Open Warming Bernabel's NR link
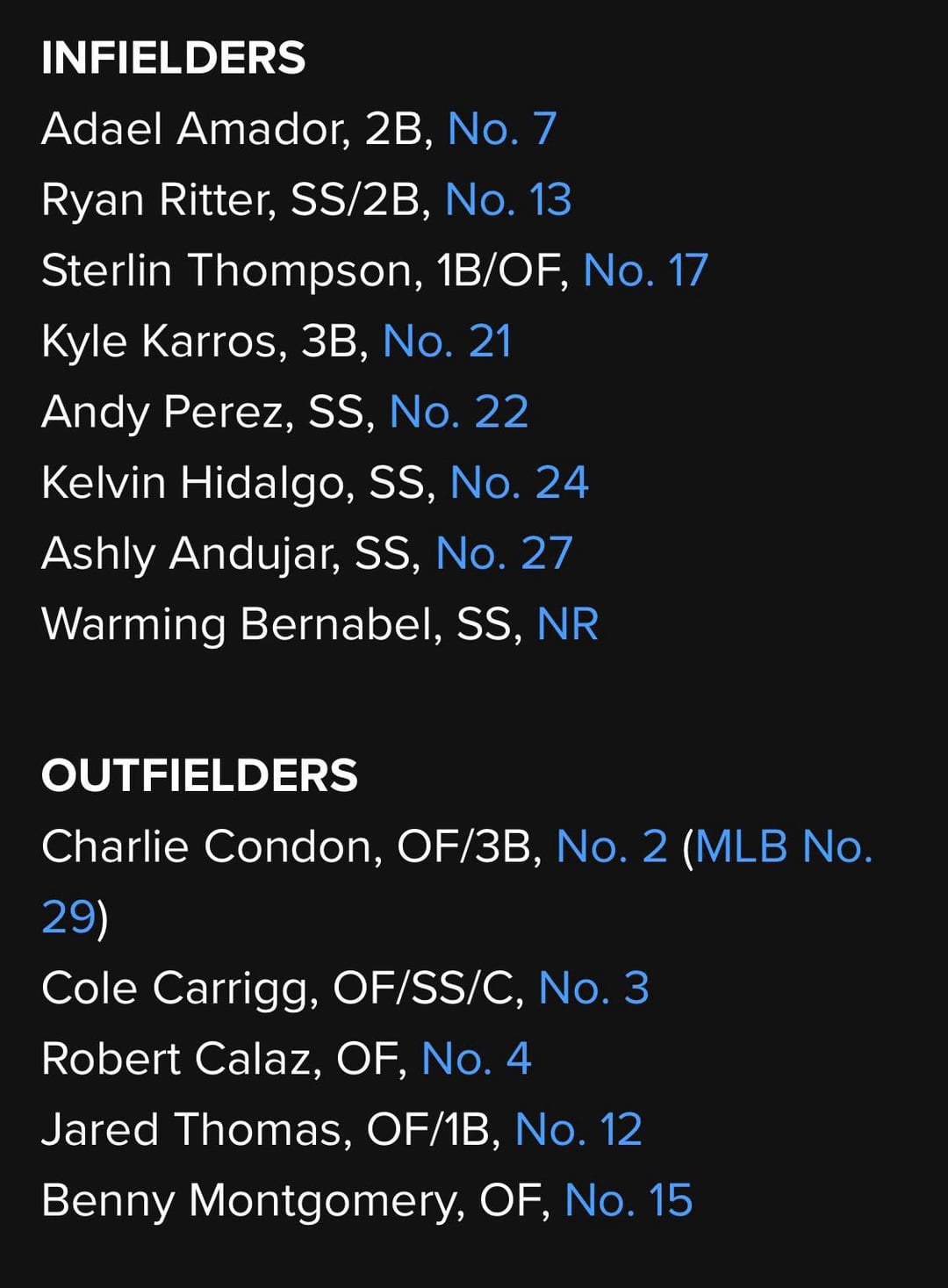 click(x=567, y=624)
